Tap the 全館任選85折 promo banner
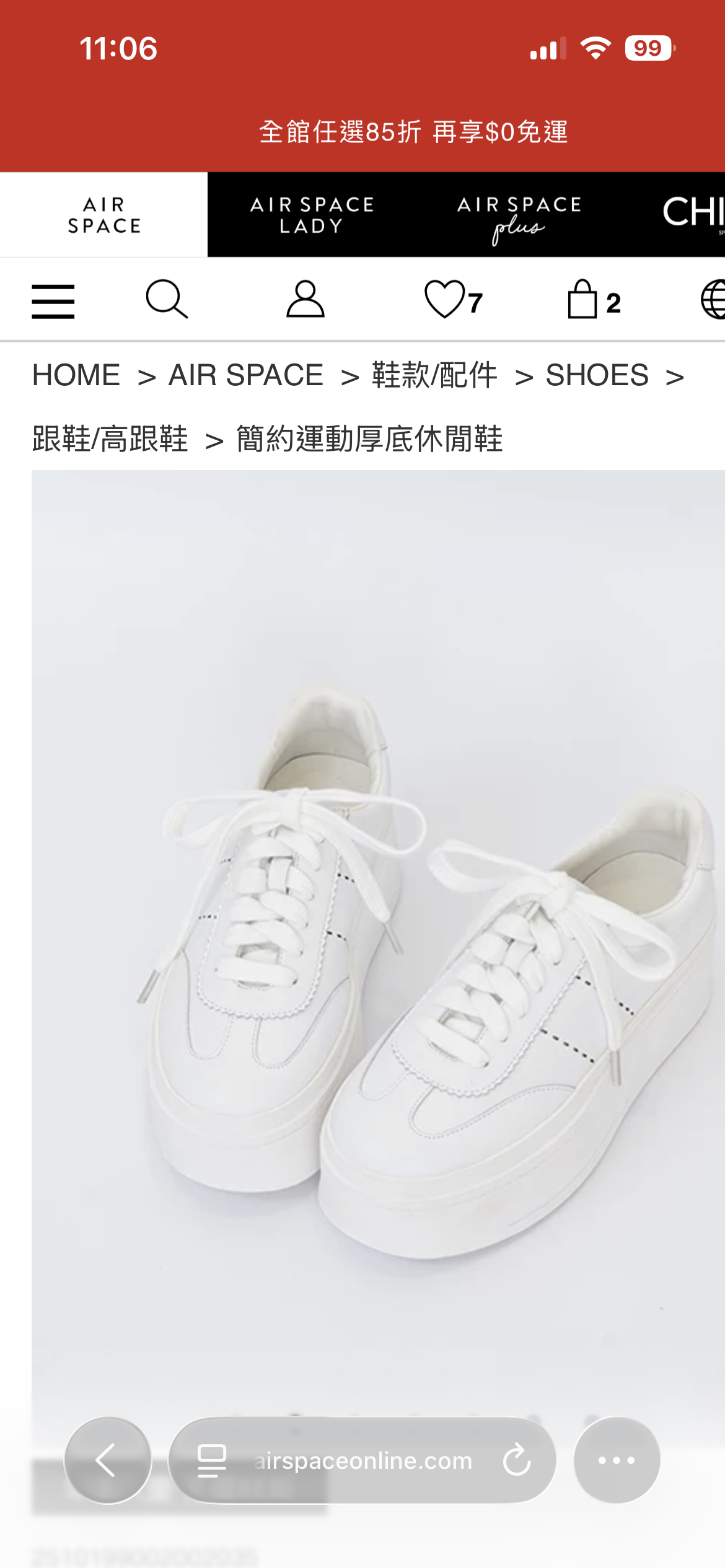Image resolution: width=725 pixels, height=1568 pixels. pos(413,132)
